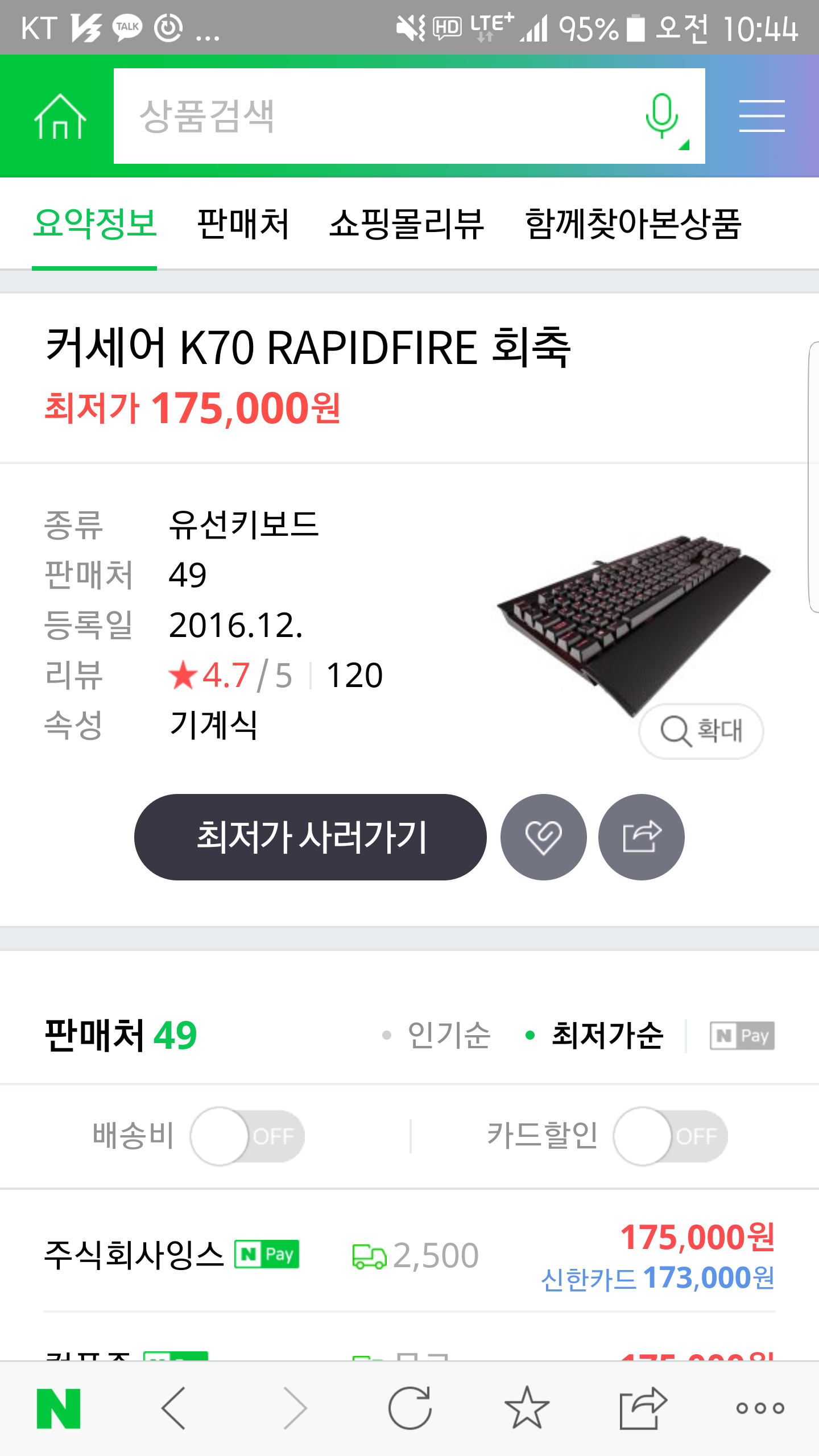Screen dimensions: 819x1456
Task: Share this product via round share button
Action: [642, 837]
